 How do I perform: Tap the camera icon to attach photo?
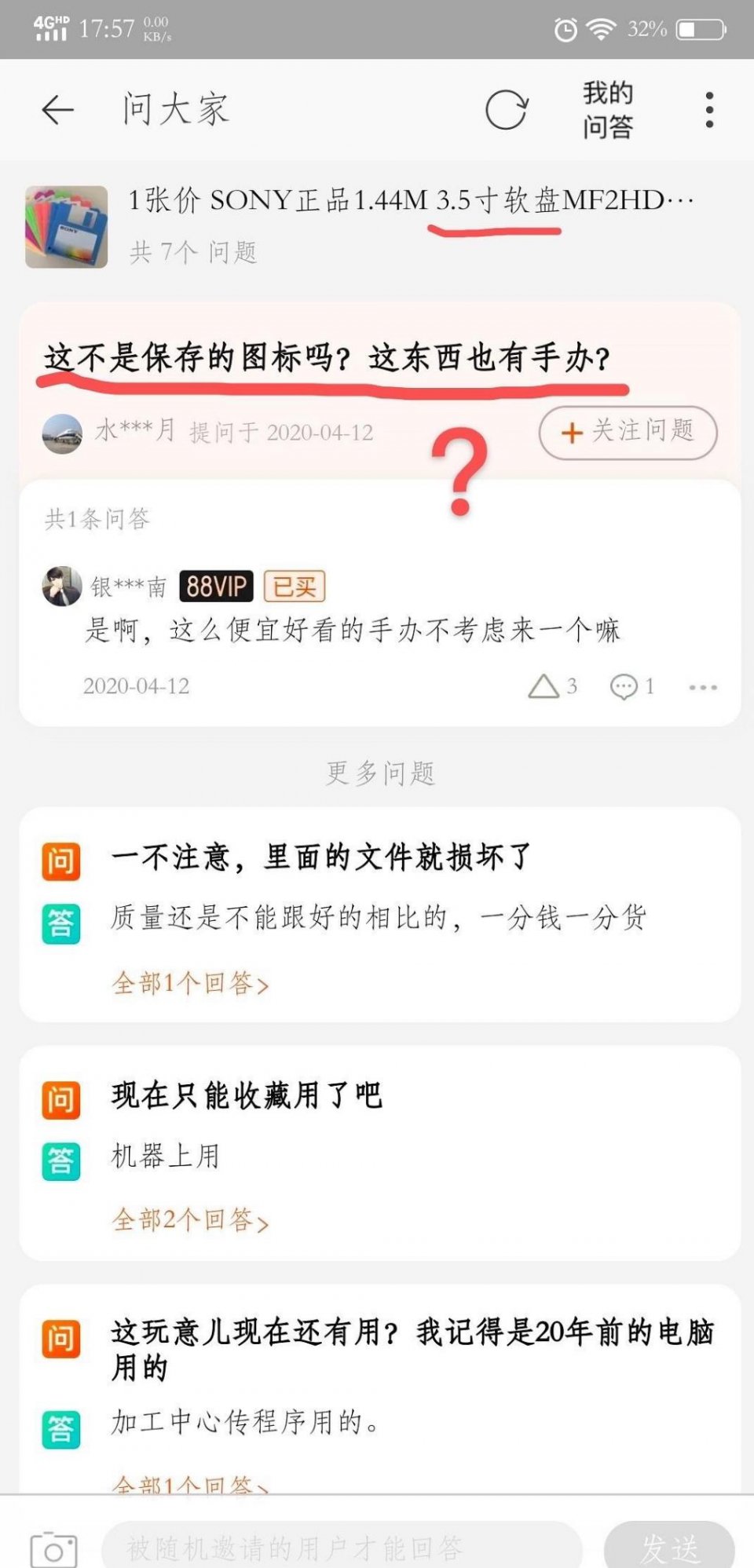click(53, 1549)
